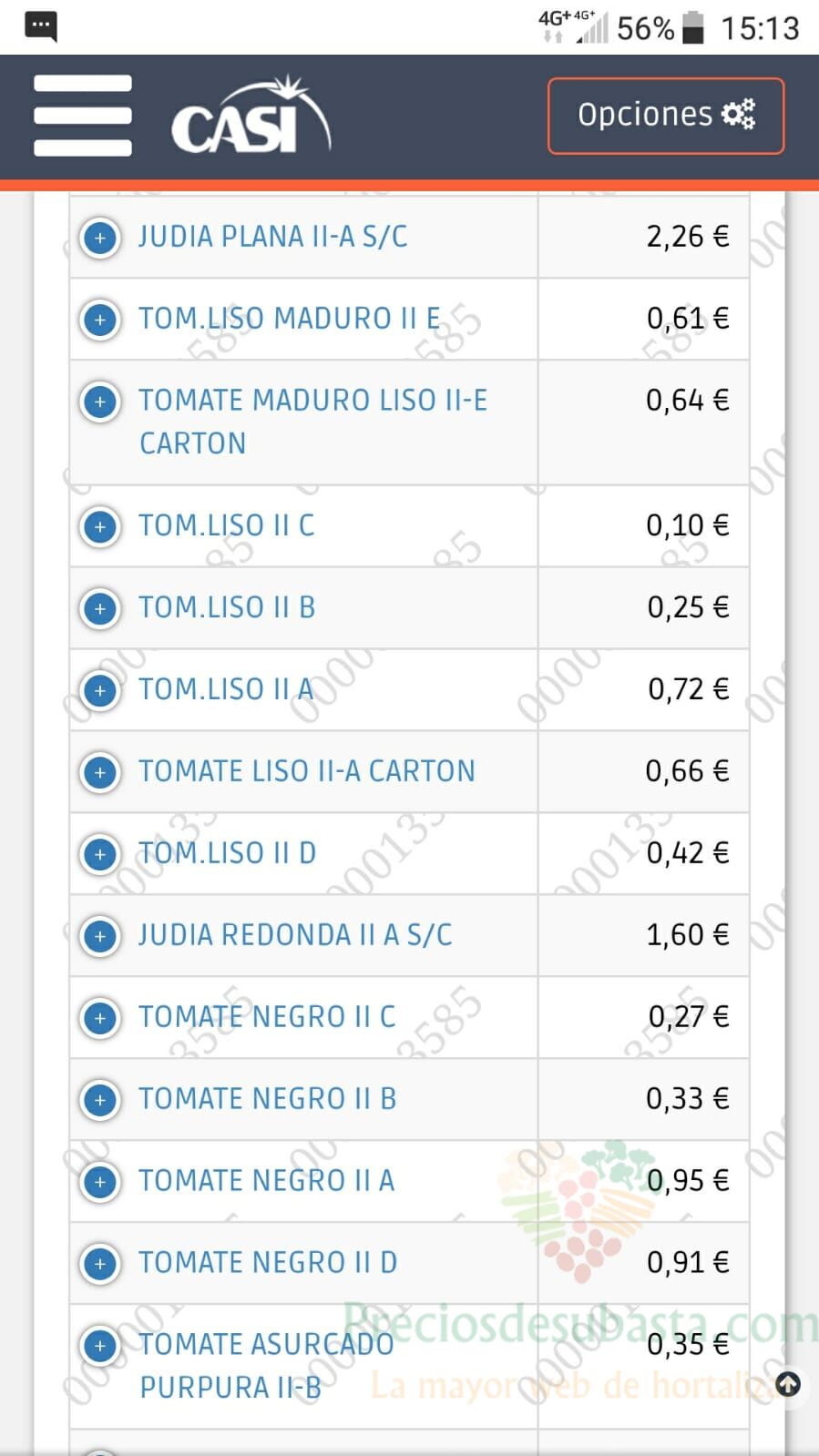The width and height of the screenshot is (819, 1456).
Task: Open the Opciones settings button
Action: (666, 116)
